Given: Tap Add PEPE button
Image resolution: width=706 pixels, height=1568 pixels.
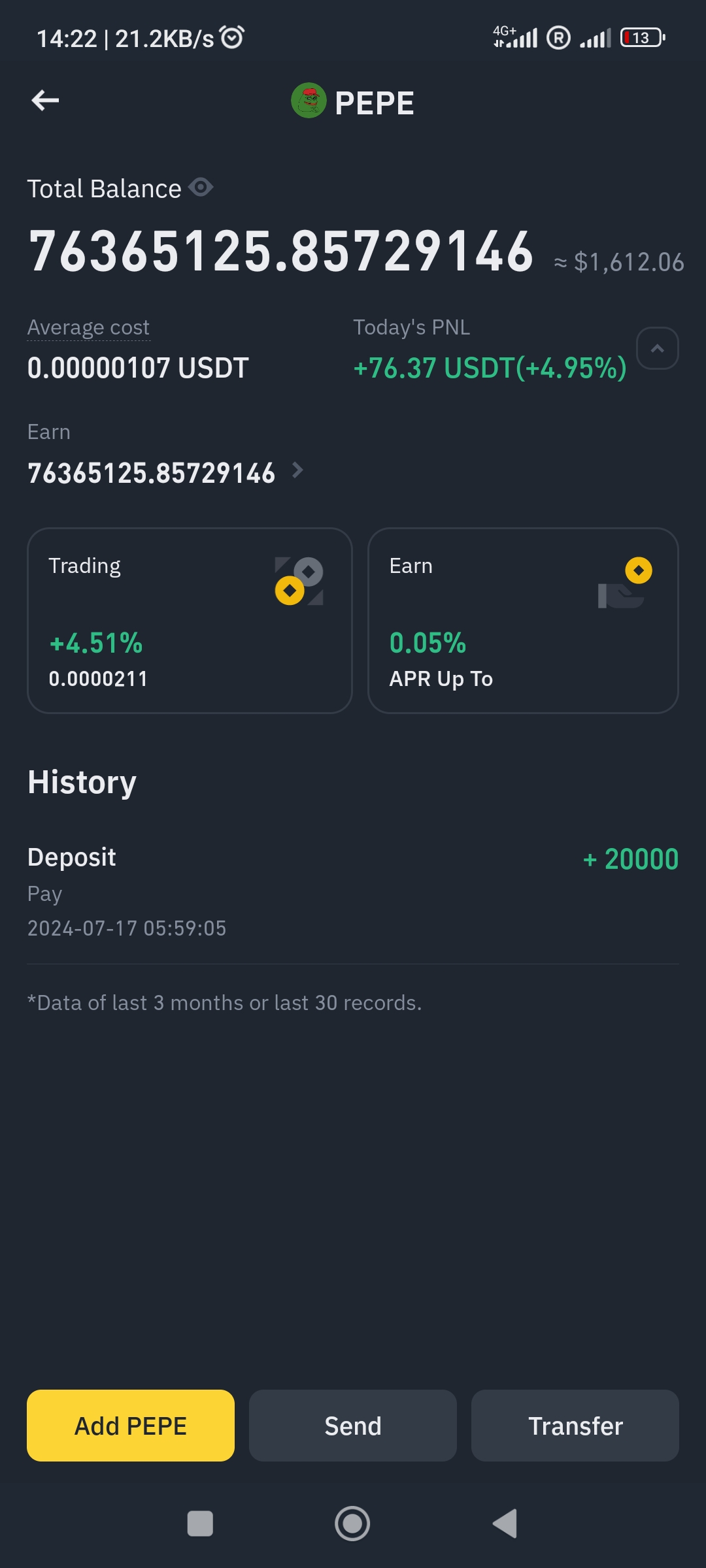Looking at the screenshot, I should pos(131,1426).
